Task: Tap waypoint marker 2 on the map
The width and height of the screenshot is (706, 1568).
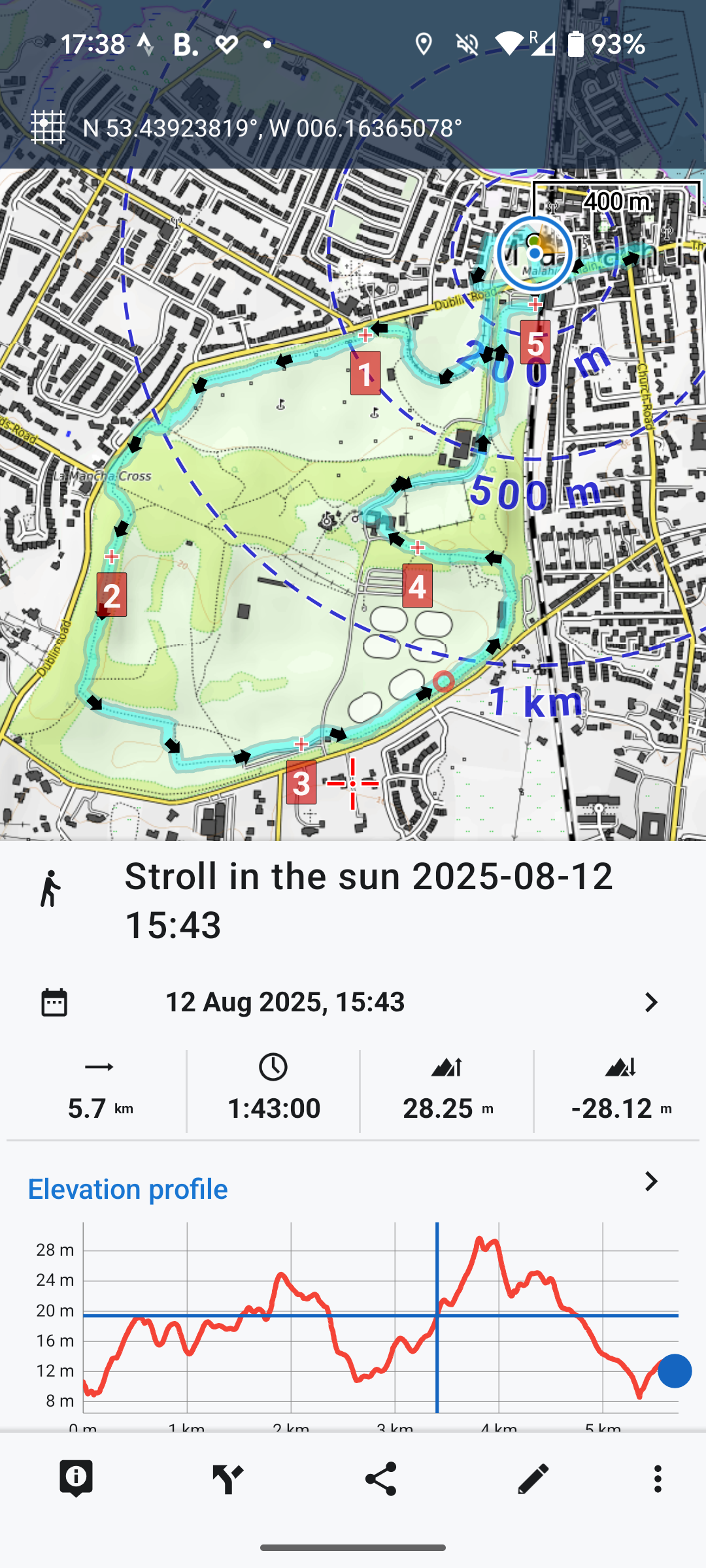Action: tap(112, 595)
